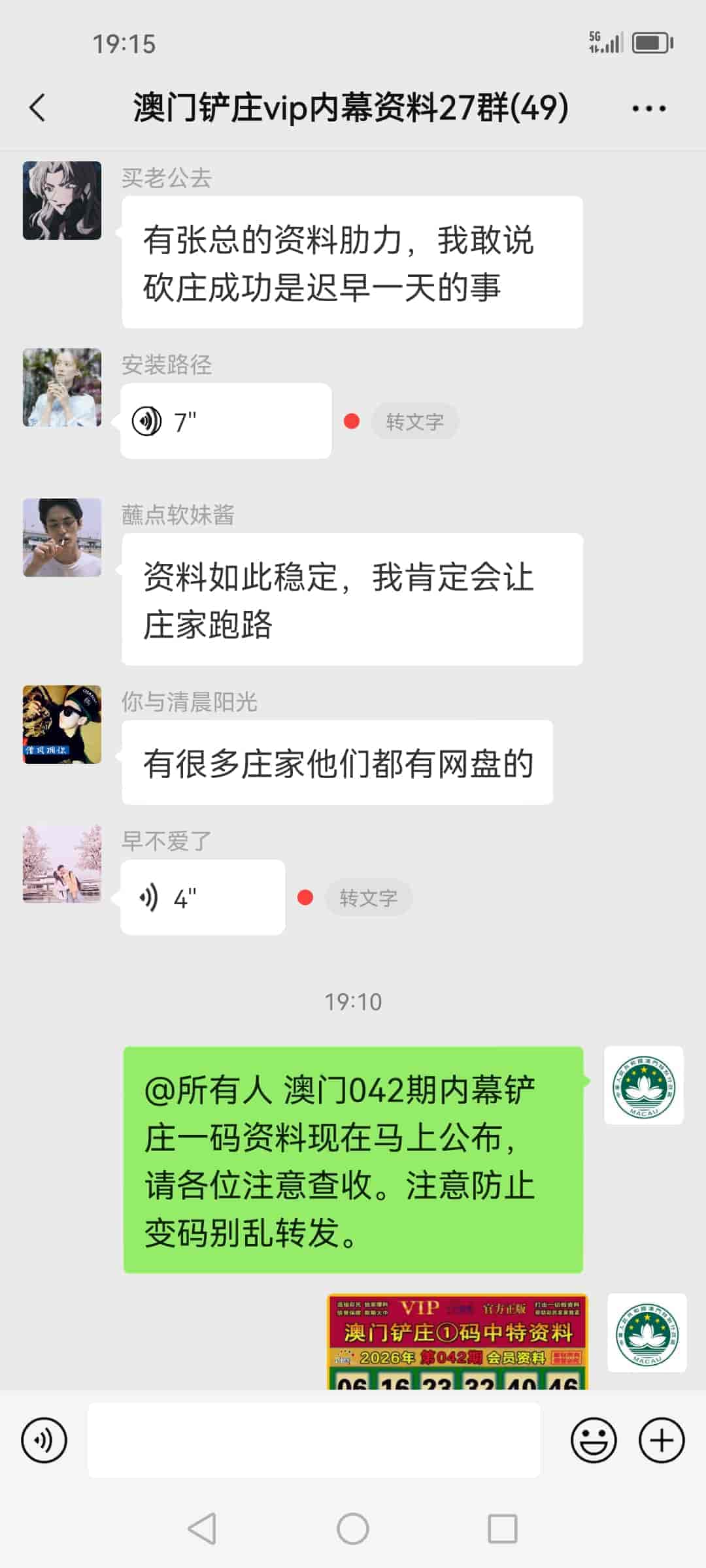Tap 转文字 under 早不爱了's message
The width and height of the screenshot is (706, 1568).
pos(369,898)
